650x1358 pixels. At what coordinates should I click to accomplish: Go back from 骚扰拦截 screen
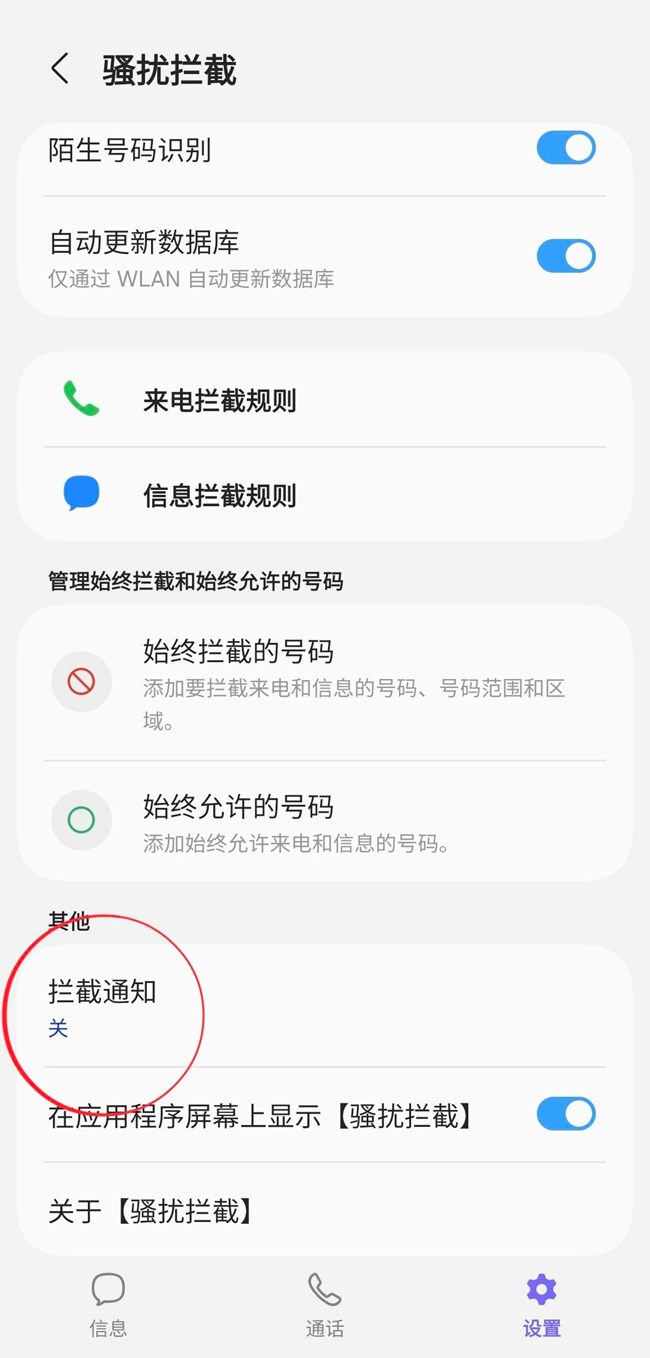click(60, 69)
